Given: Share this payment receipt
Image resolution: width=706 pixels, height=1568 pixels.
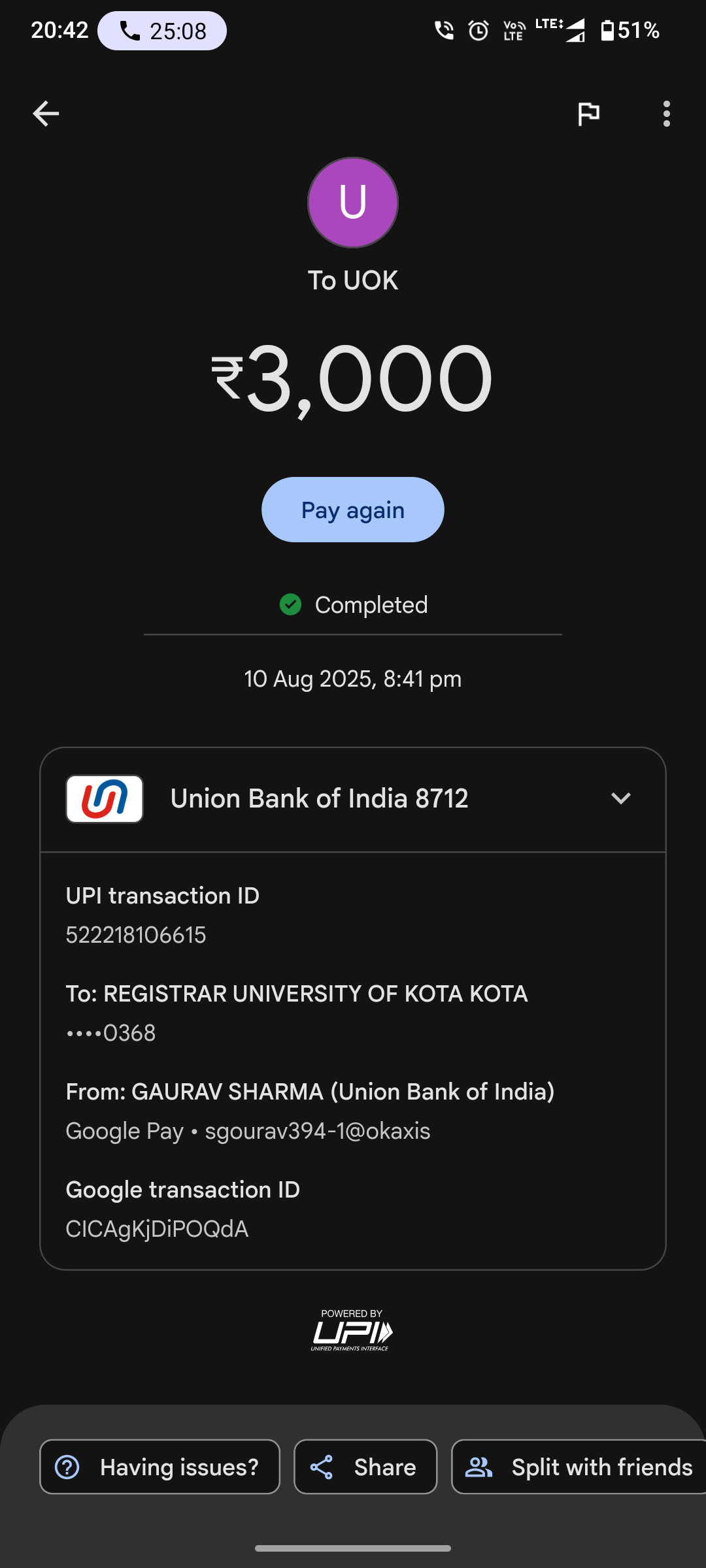Looking at the screenshot, I should pyautogui.click(x=365, y=1467).
